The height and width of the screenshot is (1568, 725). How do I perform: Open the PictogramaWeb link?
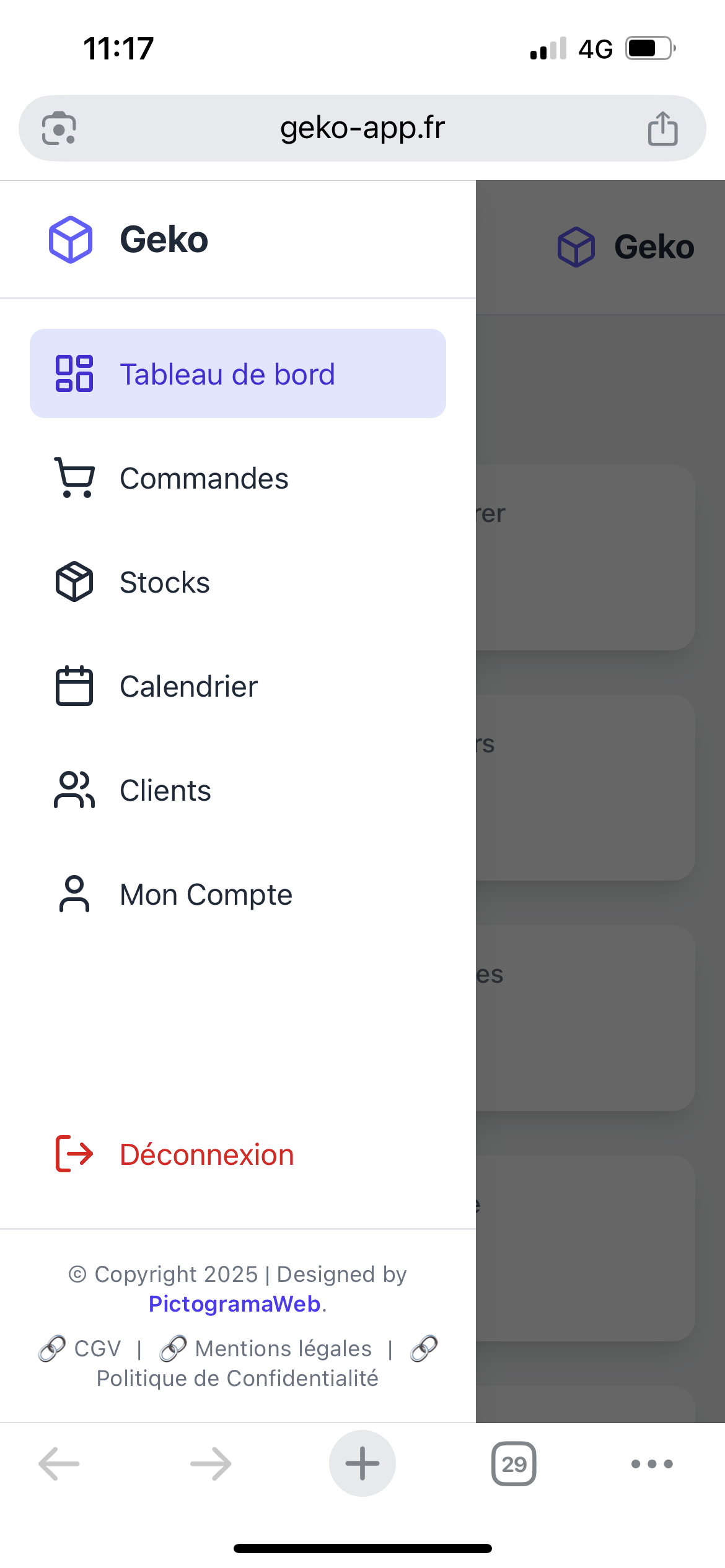pos(234,1302)
